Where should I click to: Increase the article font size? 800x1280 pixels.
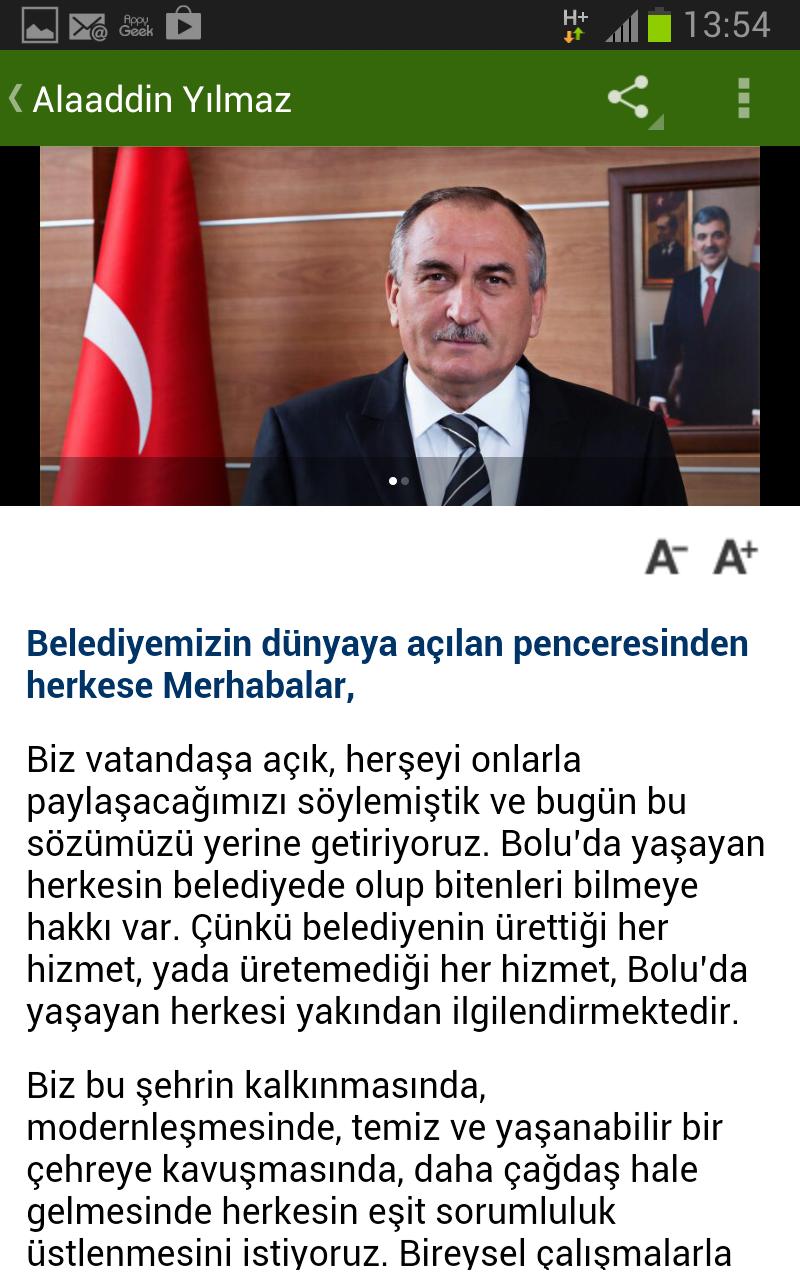[735, 557]
